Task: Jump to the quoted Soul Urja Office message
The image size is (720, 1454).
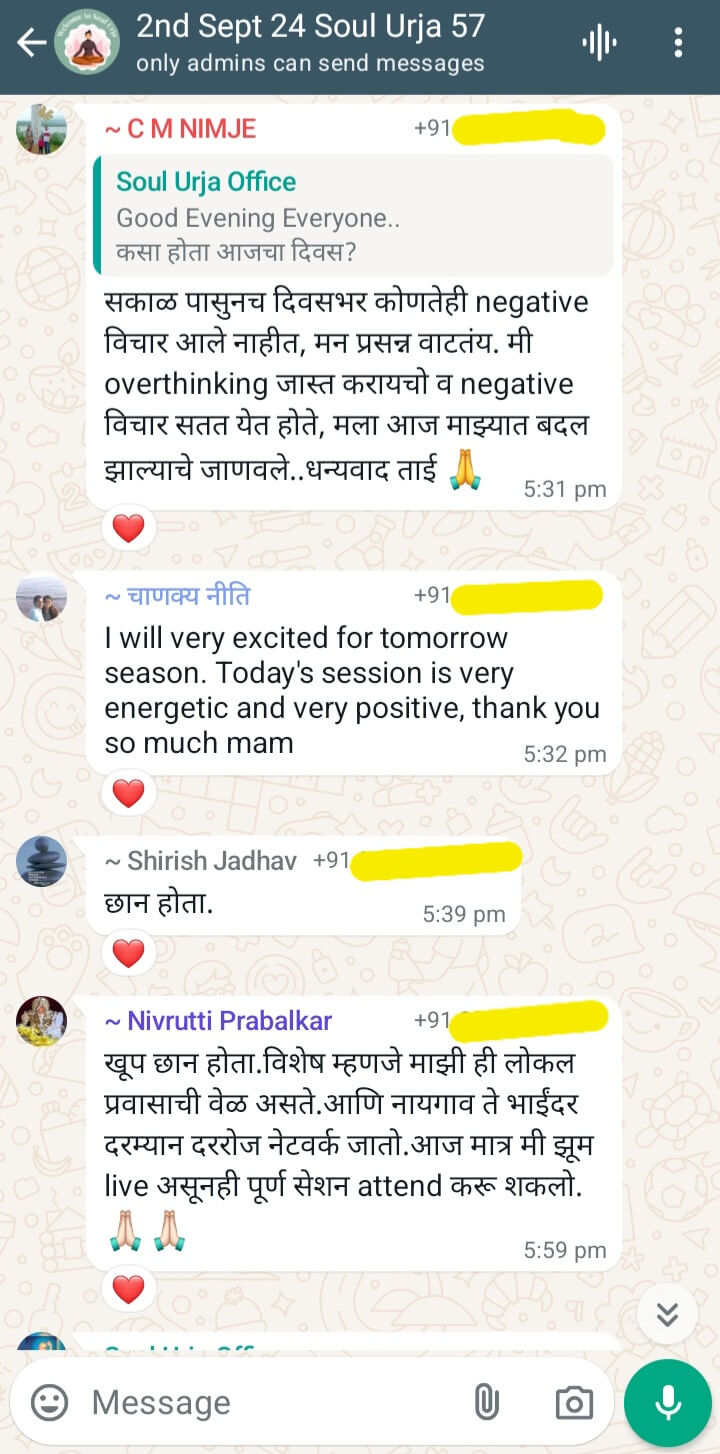Action: [353, 215]
